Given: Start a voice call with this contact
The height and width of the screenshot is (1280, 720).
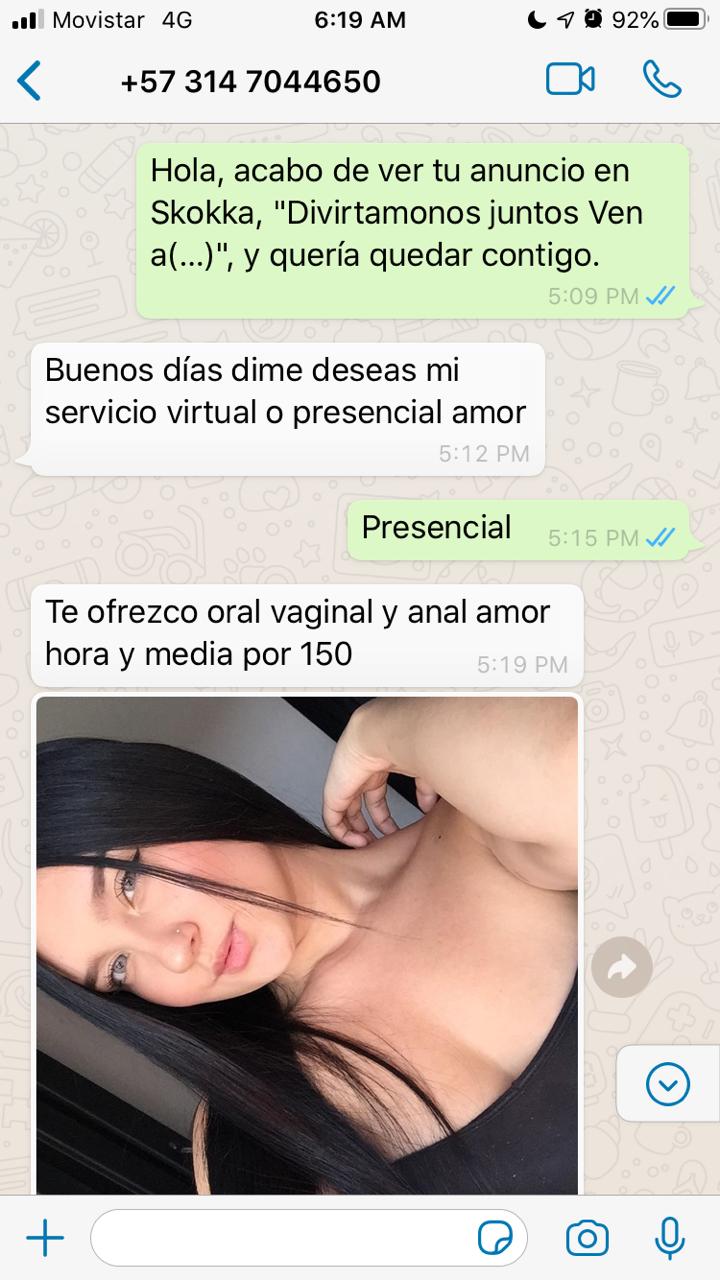Looking at the screenshot, I should 662,80.
